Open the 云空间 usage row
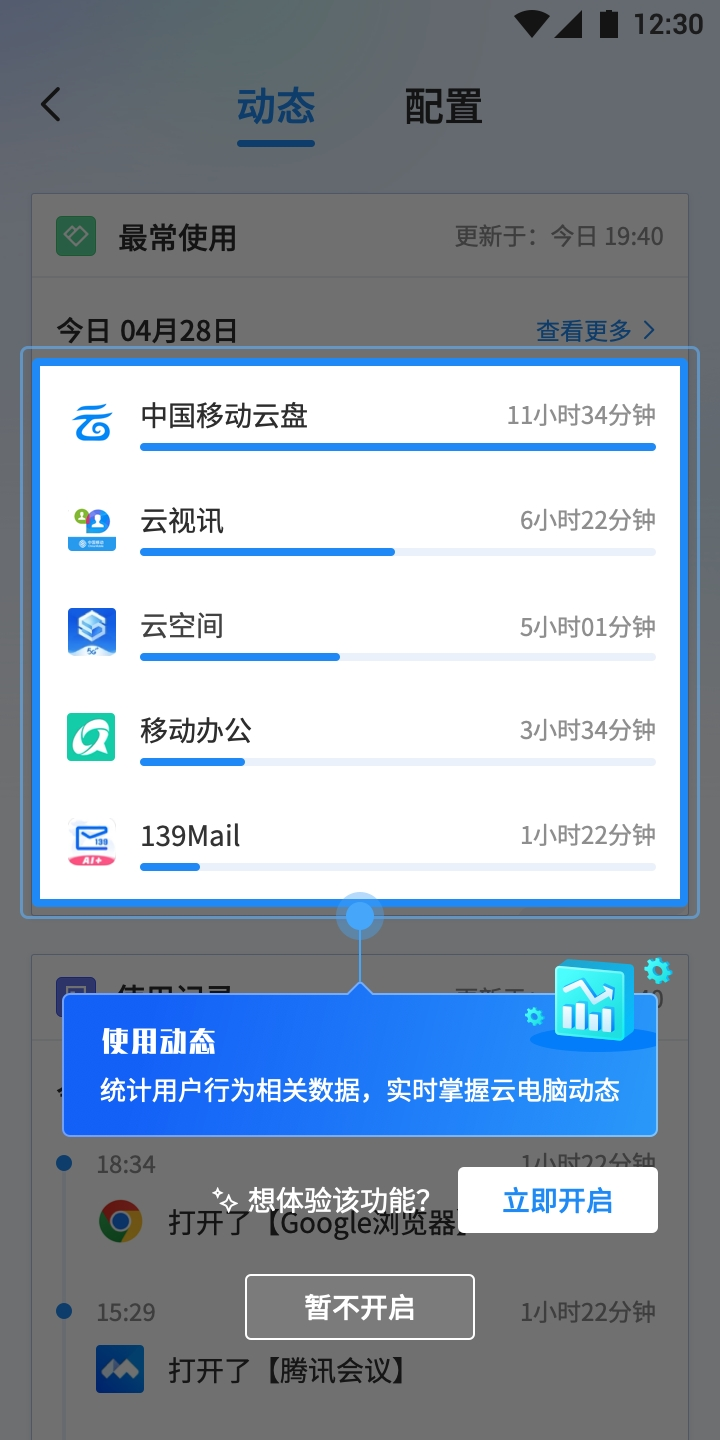The image size is (720, 1440). pyautogui.click(x=360, y=633)
